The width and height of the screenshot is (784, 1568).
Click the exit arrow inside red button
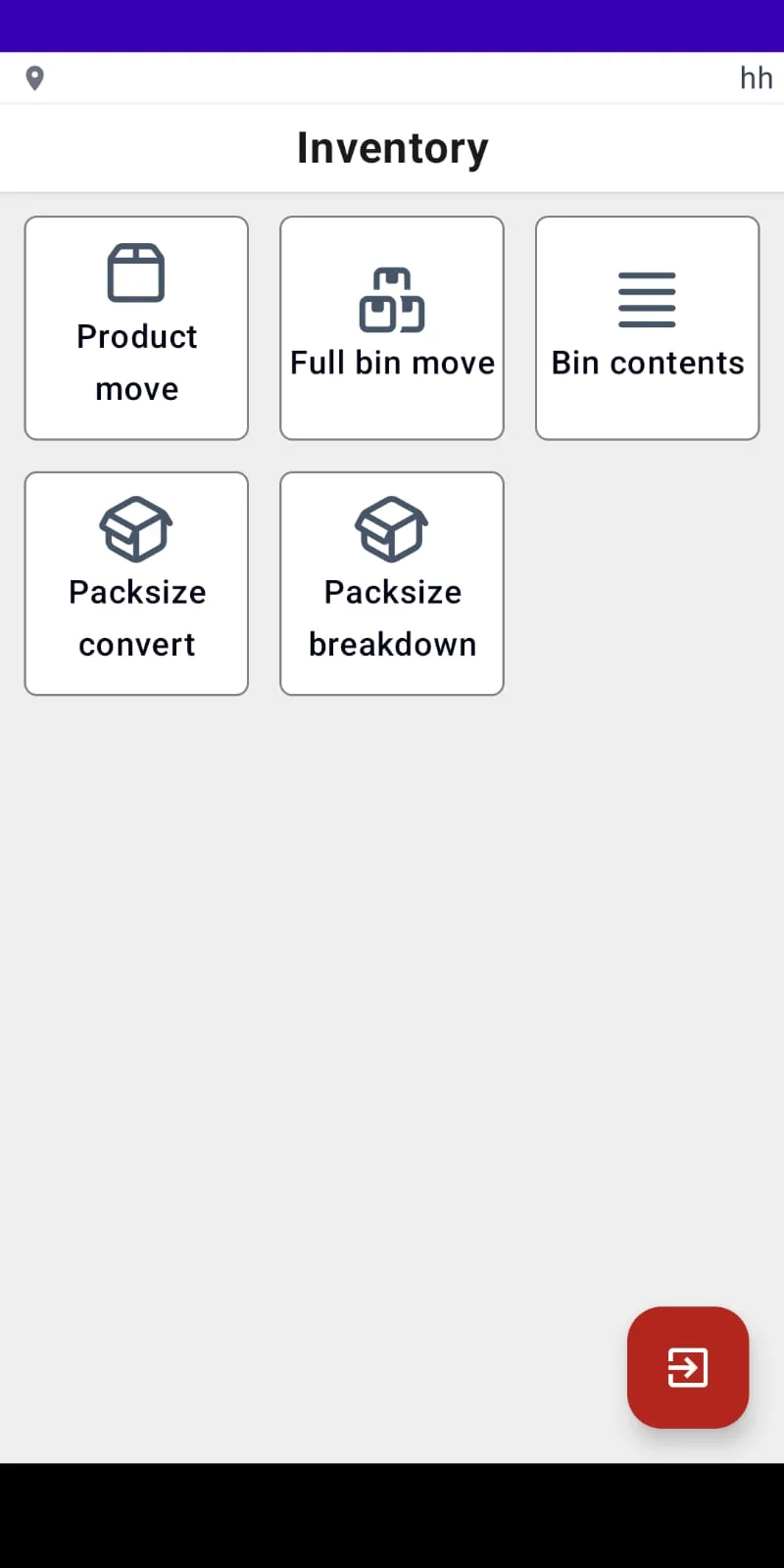point(687,1367)
